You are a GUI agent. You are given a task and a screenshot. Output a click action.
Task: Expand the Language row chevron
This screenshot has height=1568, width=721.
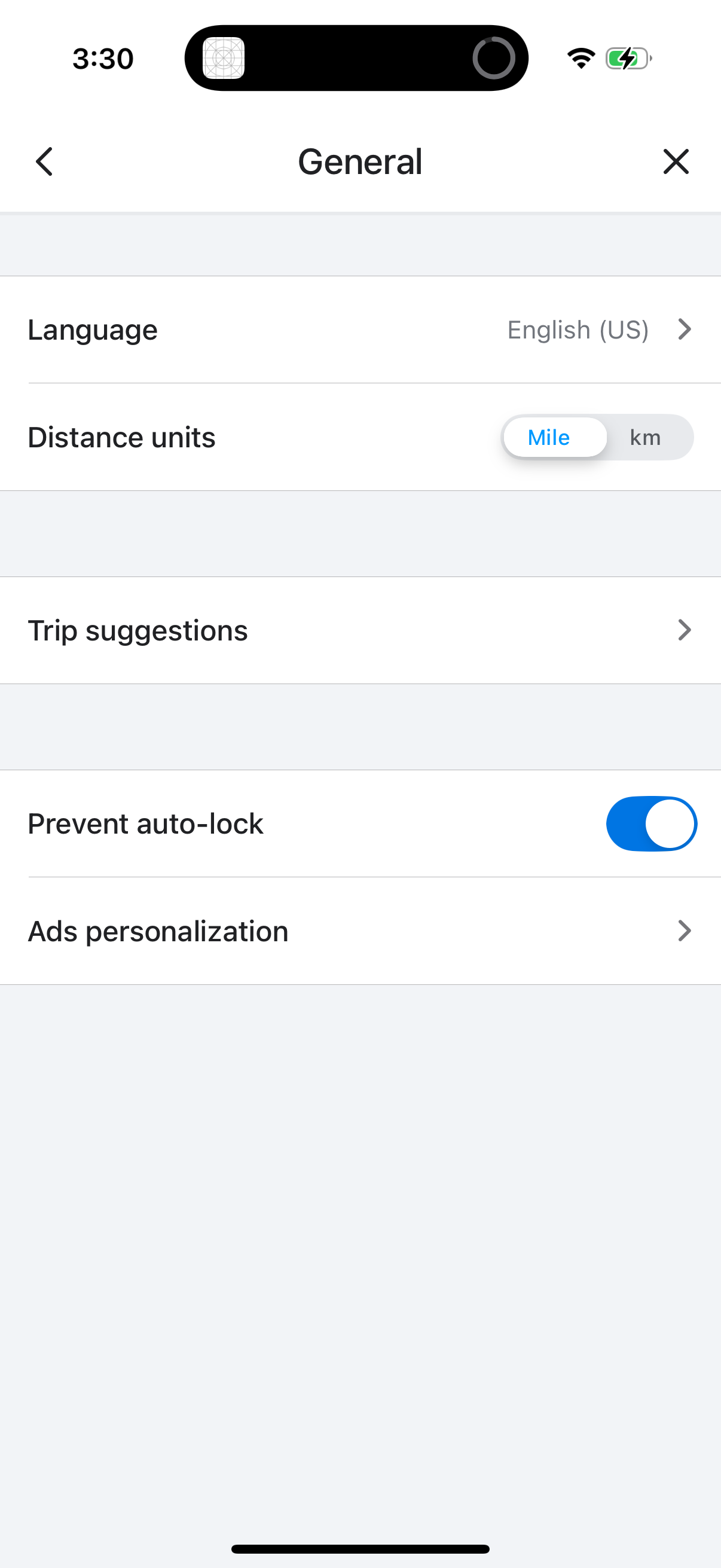pyautogui.click(x=684, y=330)
